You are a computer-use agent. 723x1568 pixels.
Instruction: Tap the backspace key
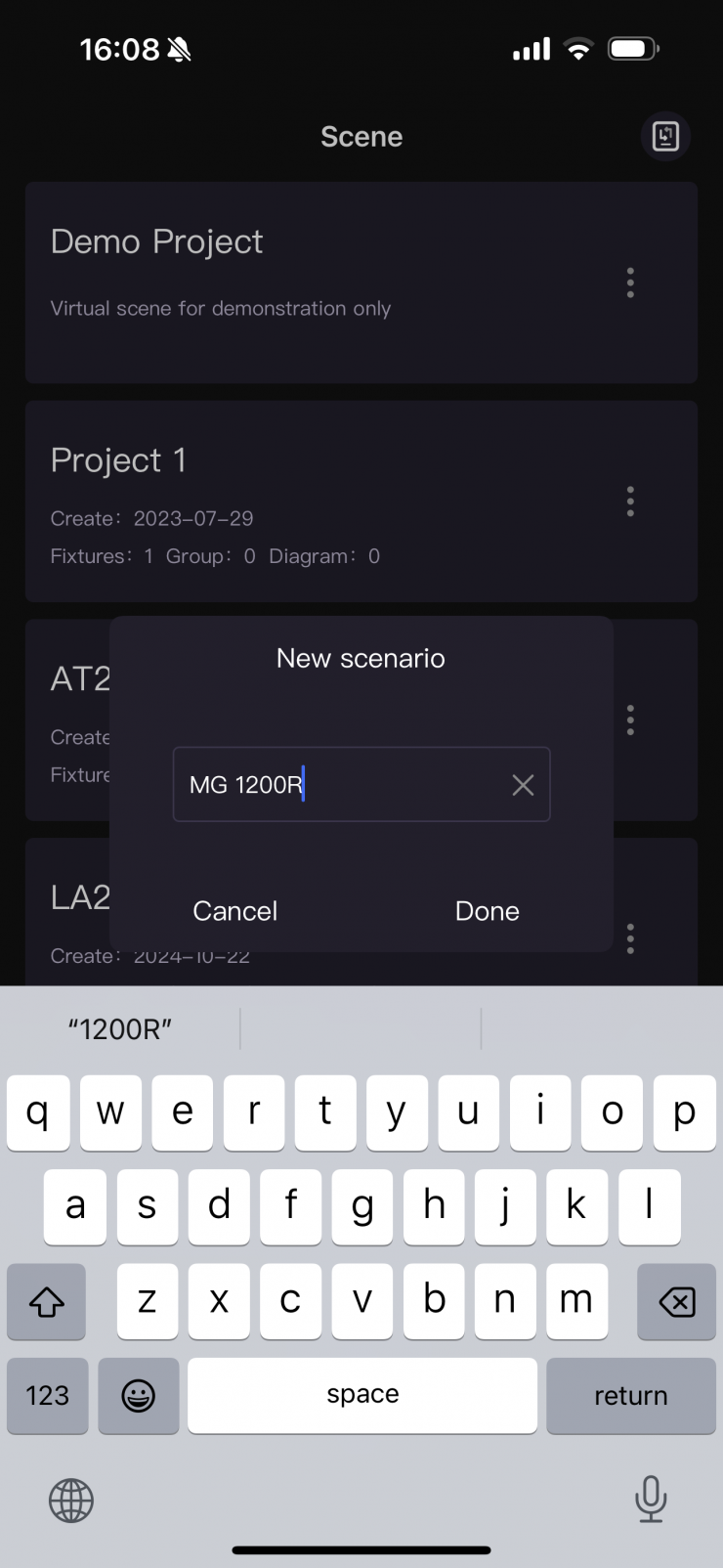point(676,1301)
